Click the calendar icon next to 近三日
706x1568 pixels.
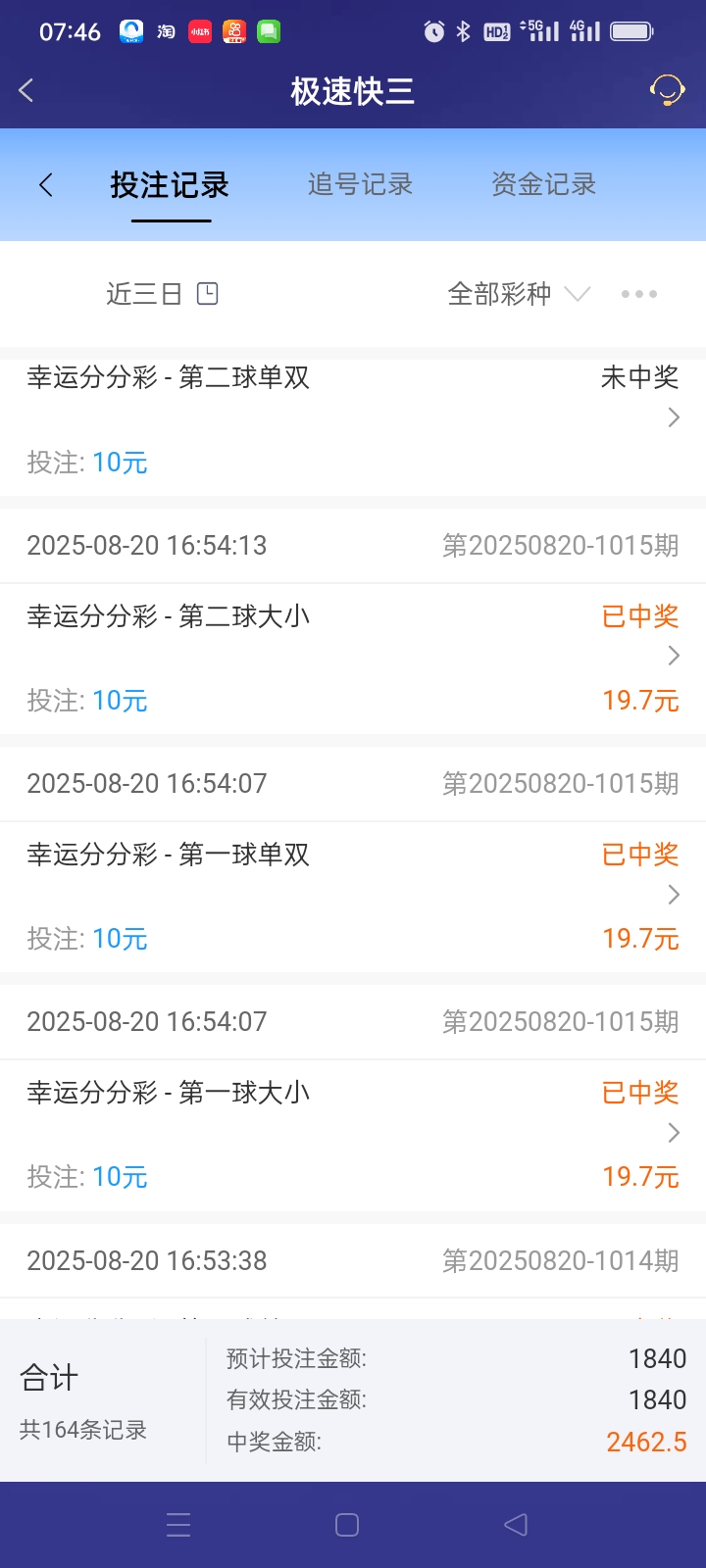tap(206, 293)
